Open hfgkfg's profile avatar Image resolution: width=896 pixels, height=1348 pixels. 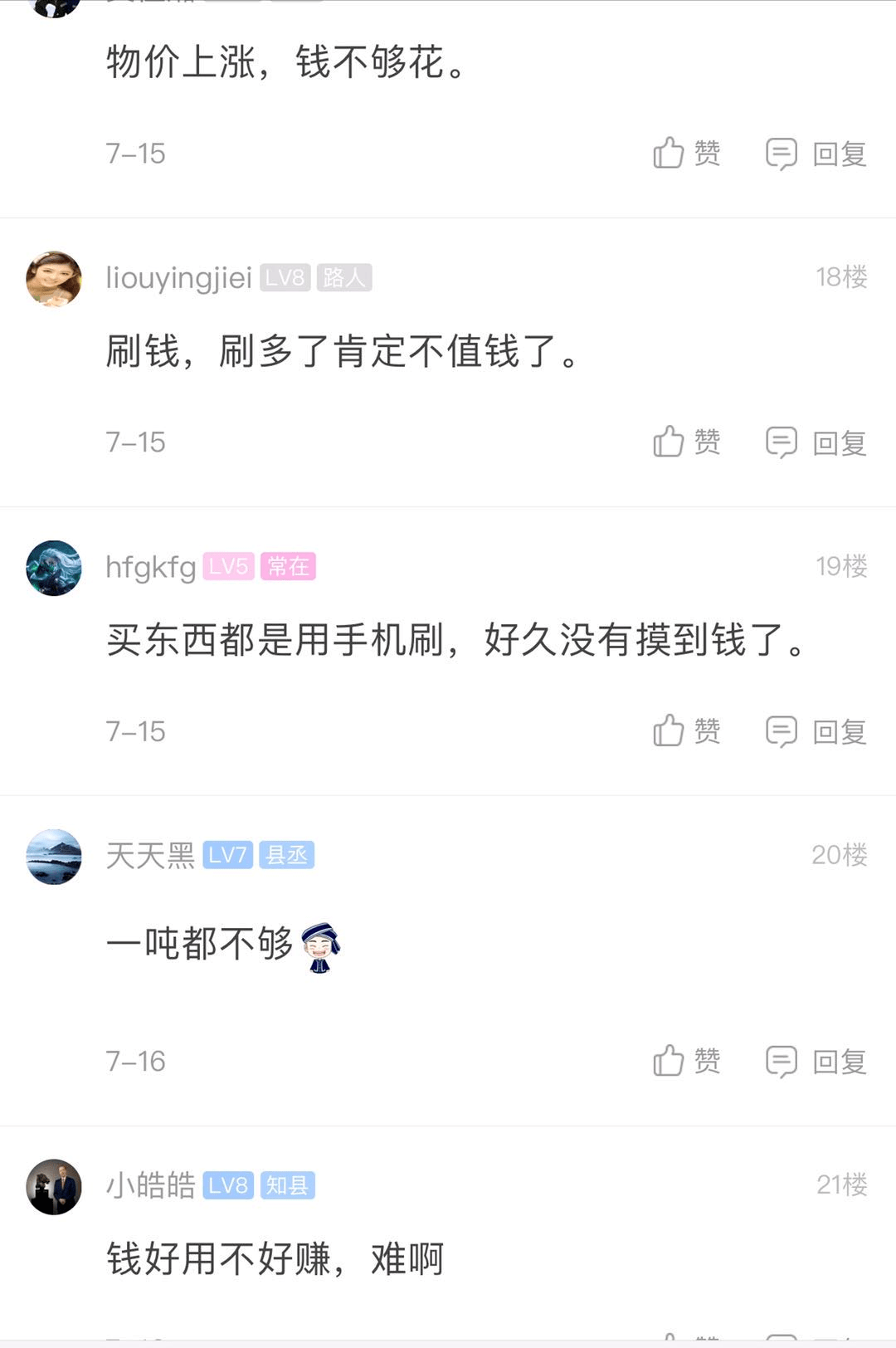(54, 568)
